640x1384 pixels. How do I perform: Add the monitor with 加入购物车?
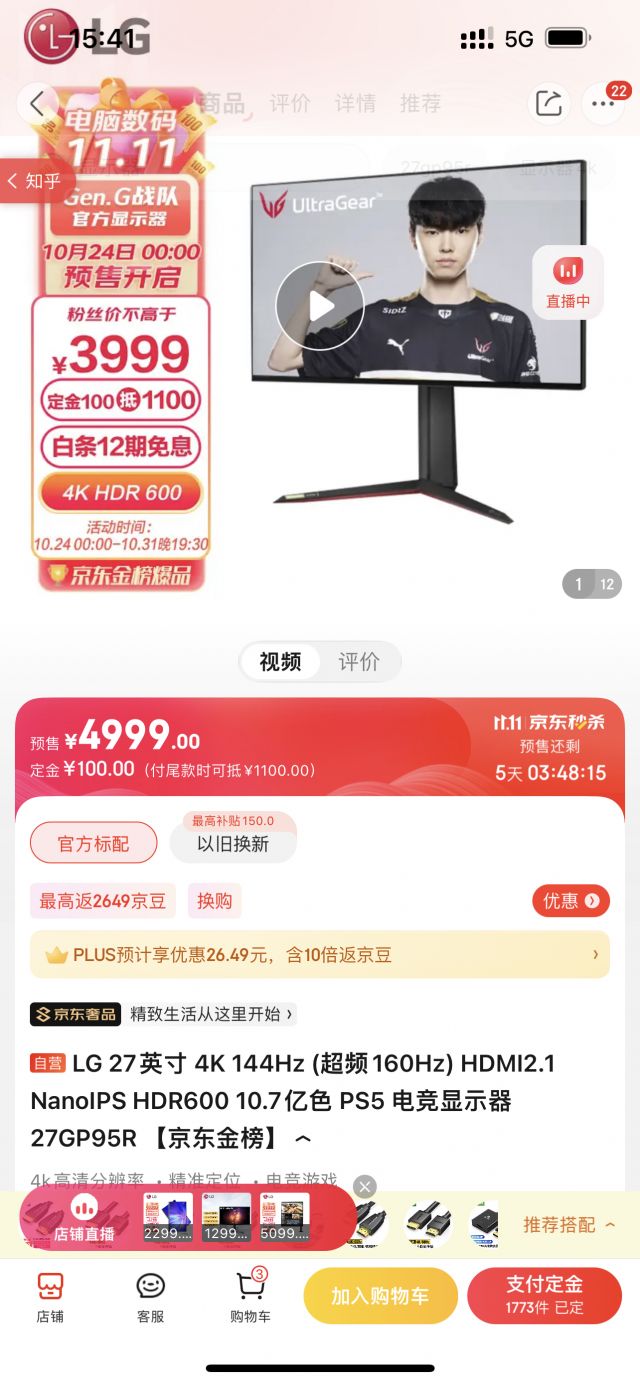click(380, 1296)
